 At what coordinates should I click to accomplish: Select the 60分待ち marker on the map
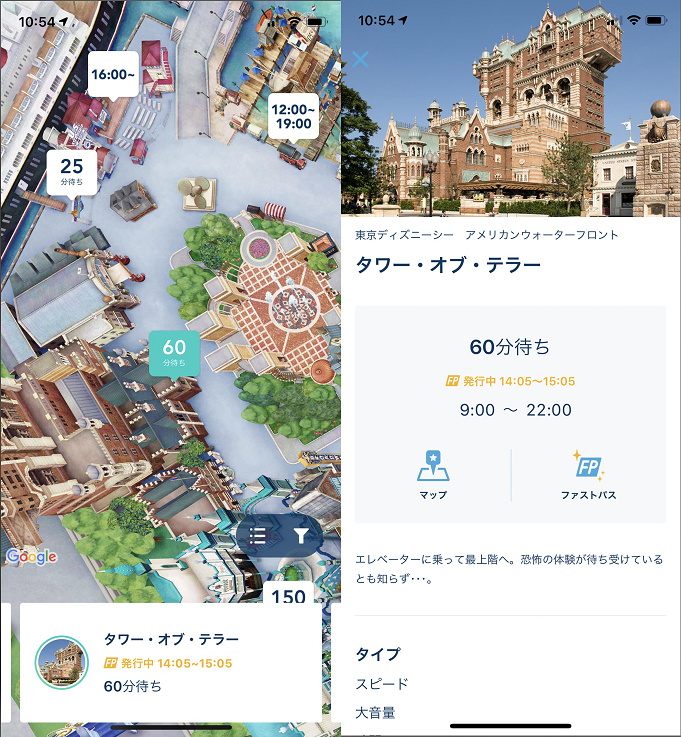(x=174, y=353)
